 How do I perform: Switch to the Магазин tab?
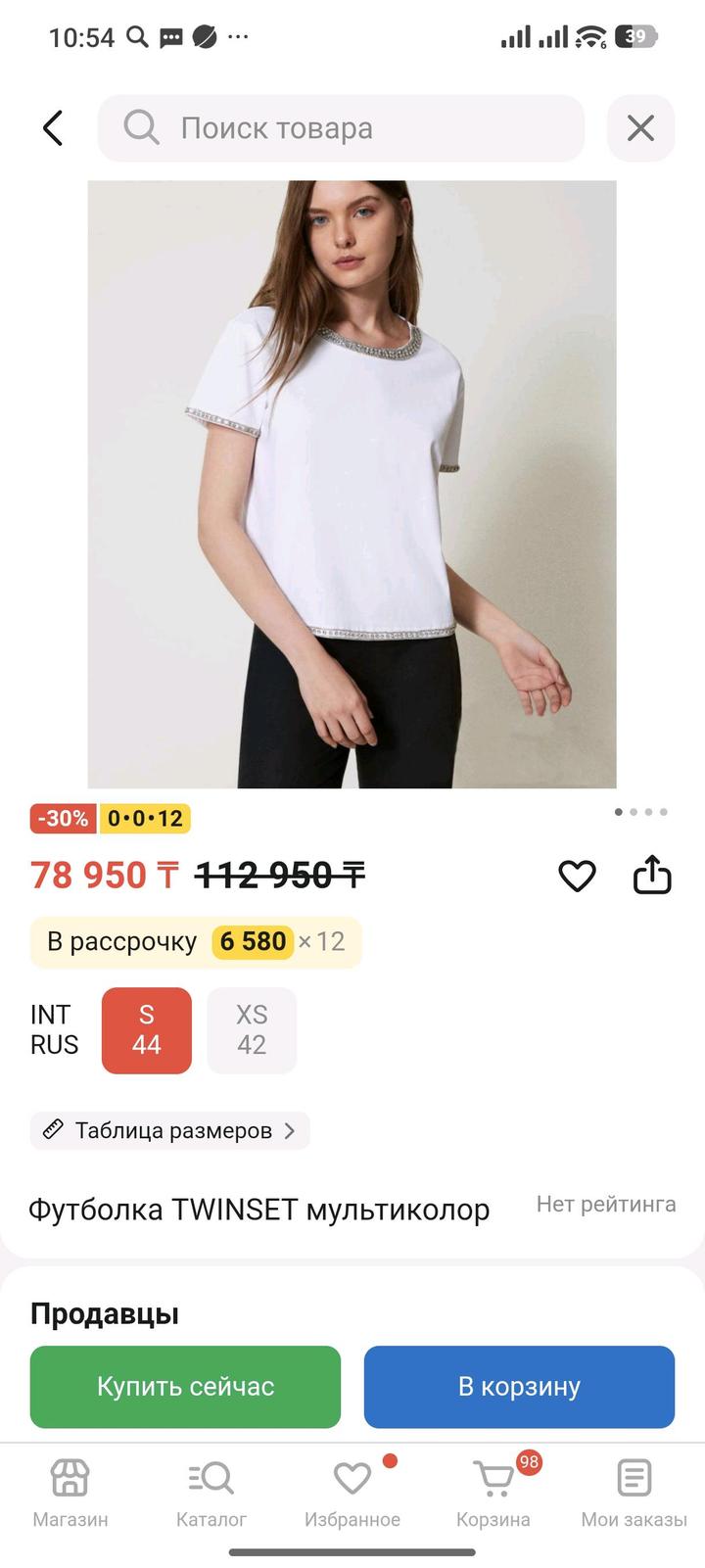click(x=70, y=1494)
